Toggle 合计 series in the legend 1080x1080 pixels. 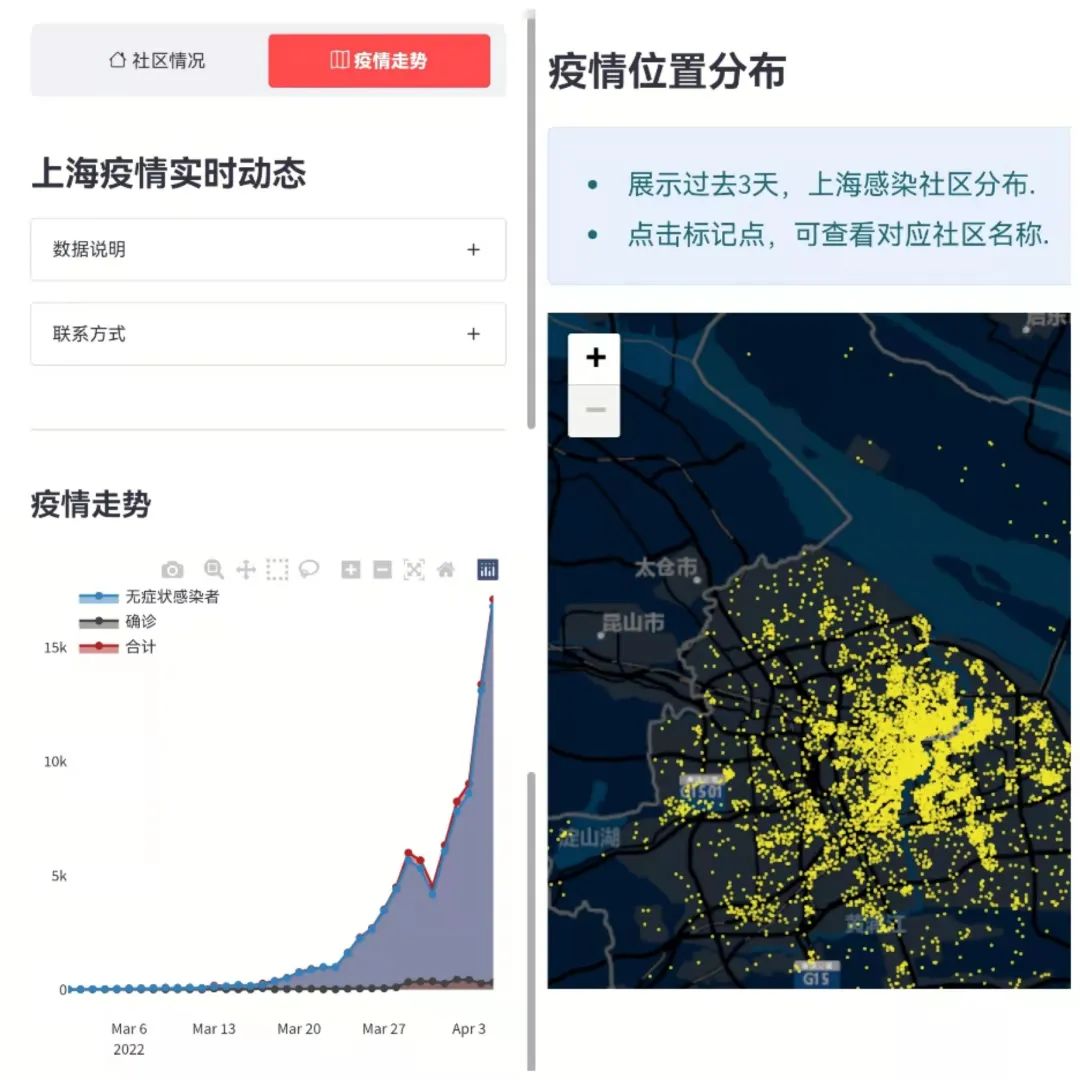click(x=140, y=647)
